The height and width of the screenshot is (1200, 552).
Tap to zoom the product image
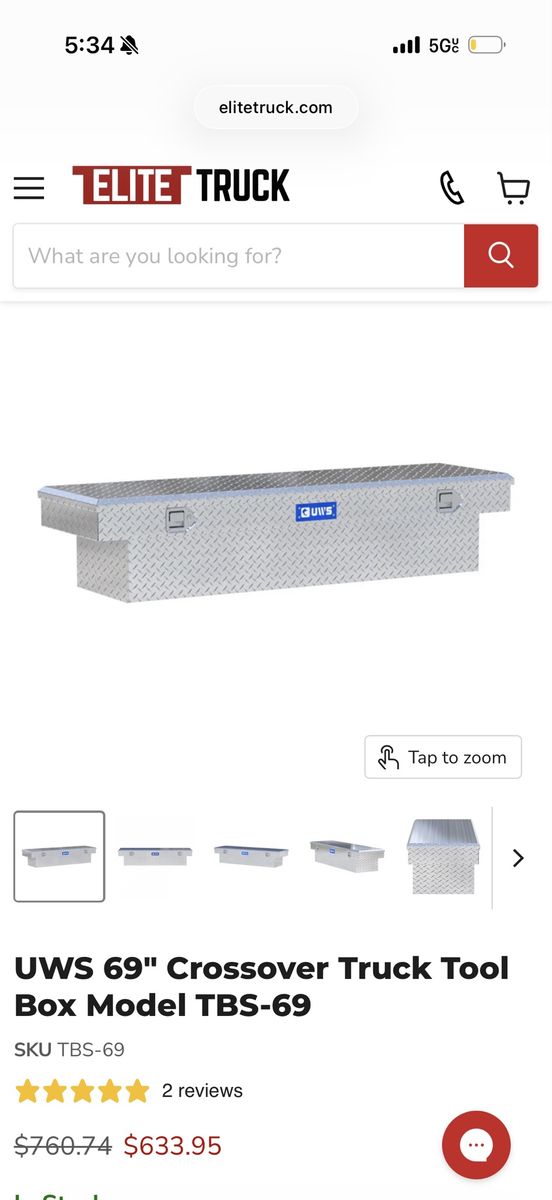pyautogui.click(x=443, y=758)
